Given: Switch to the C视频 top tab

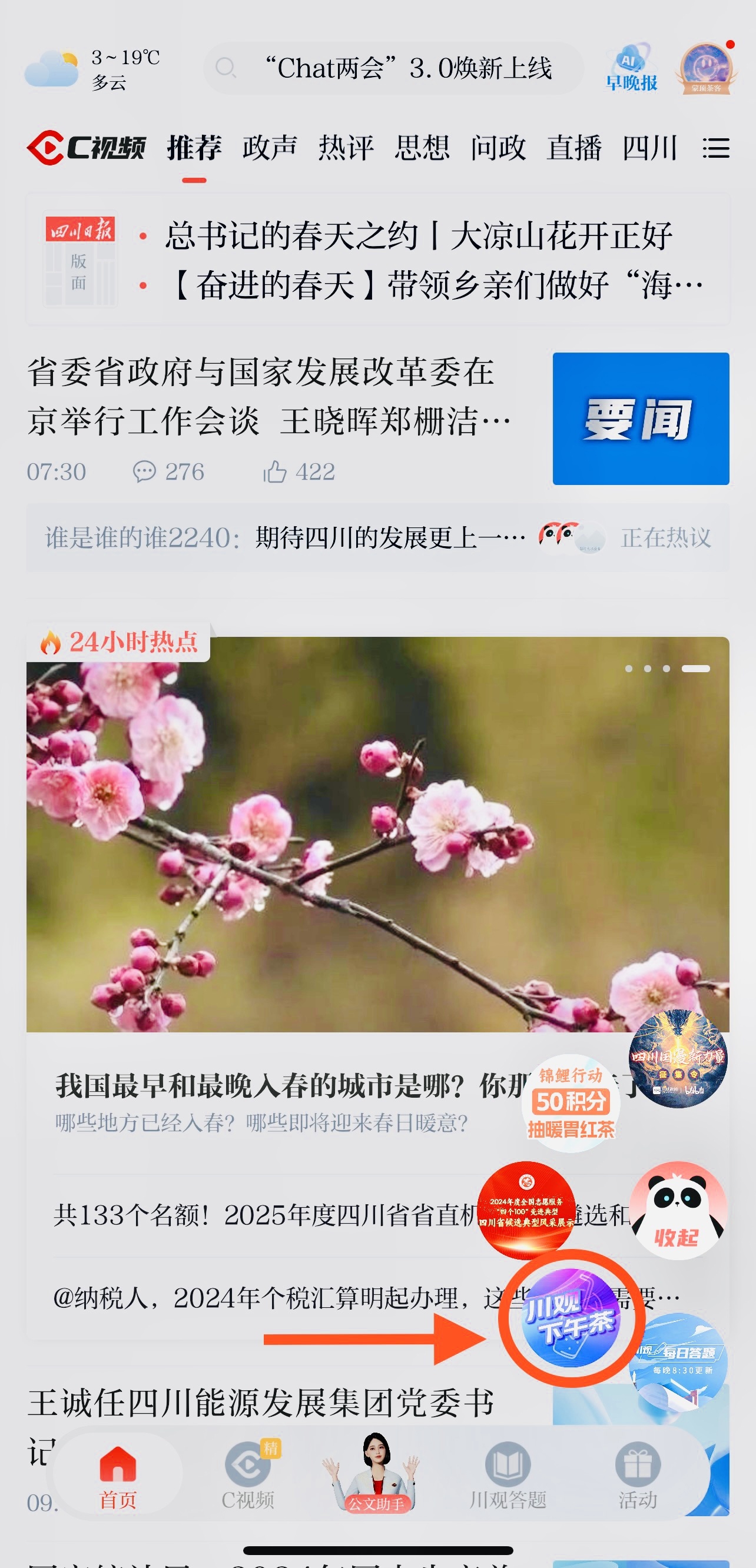Looking at the screenshot, I should pos(87,148).
